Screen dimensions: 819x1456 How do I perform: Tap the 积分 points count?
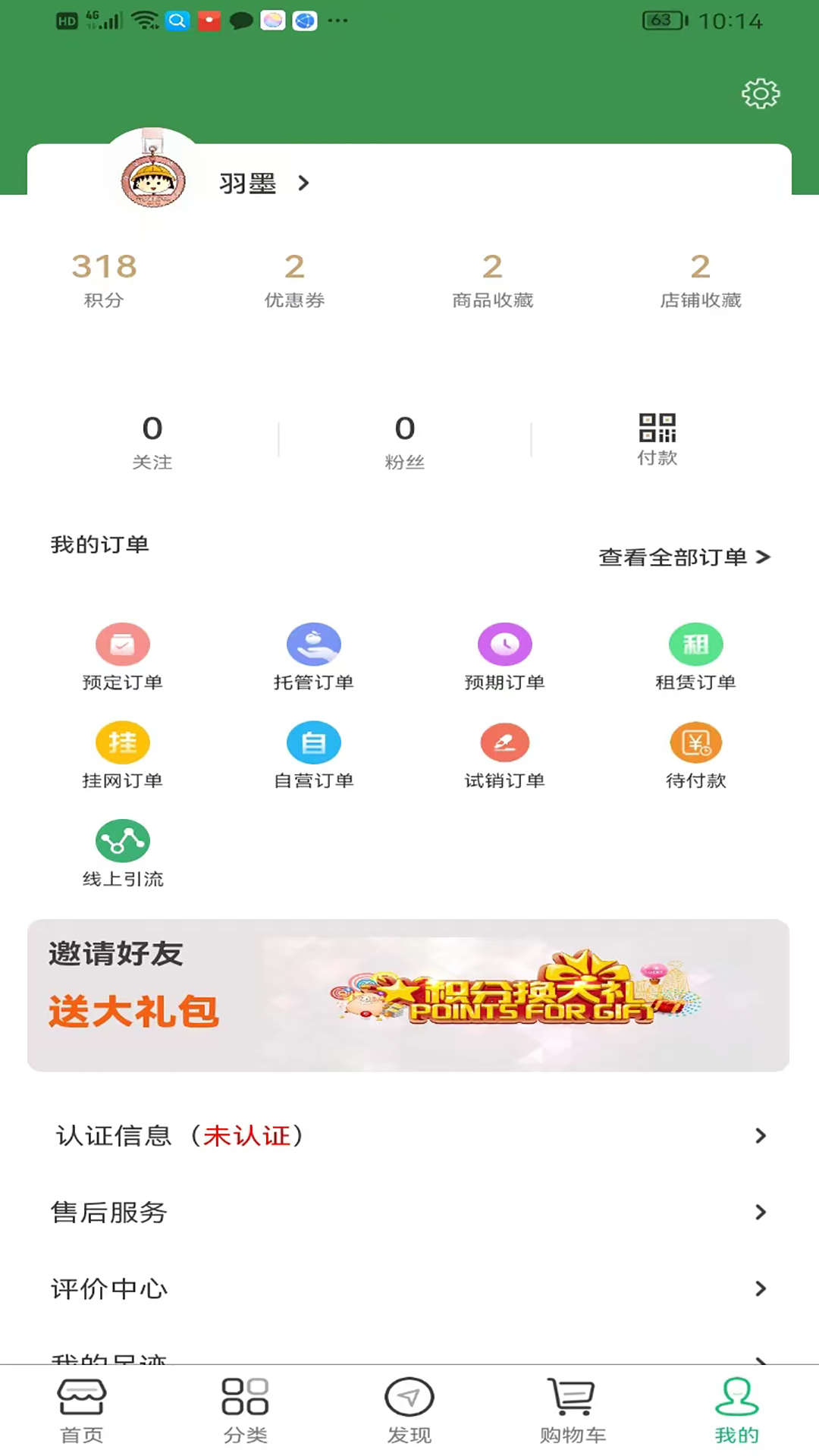pos(104,279)
